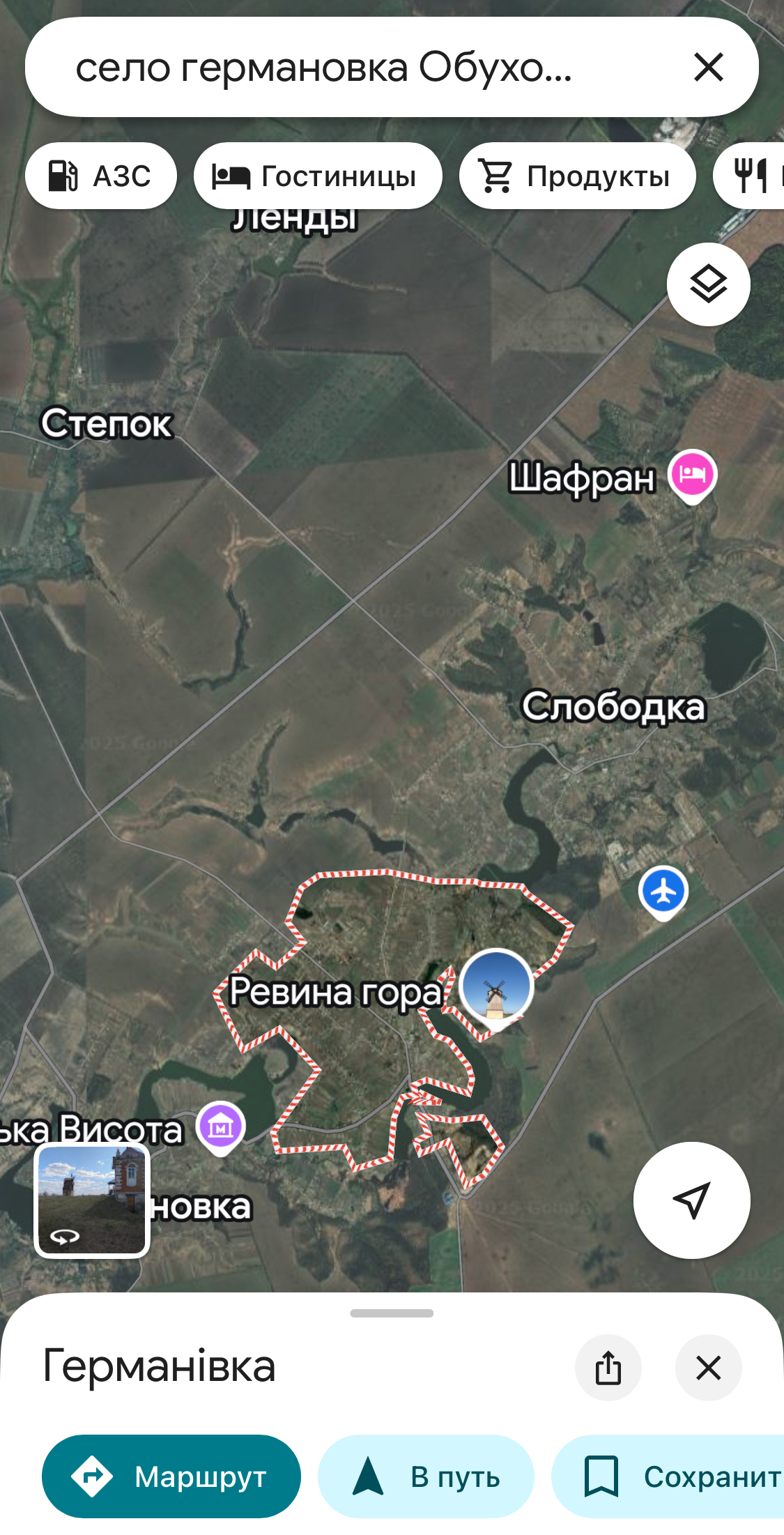Select the restaurants chip with fork icon
The height and width of the screenshot is (1535, 784).
[750, 176]
